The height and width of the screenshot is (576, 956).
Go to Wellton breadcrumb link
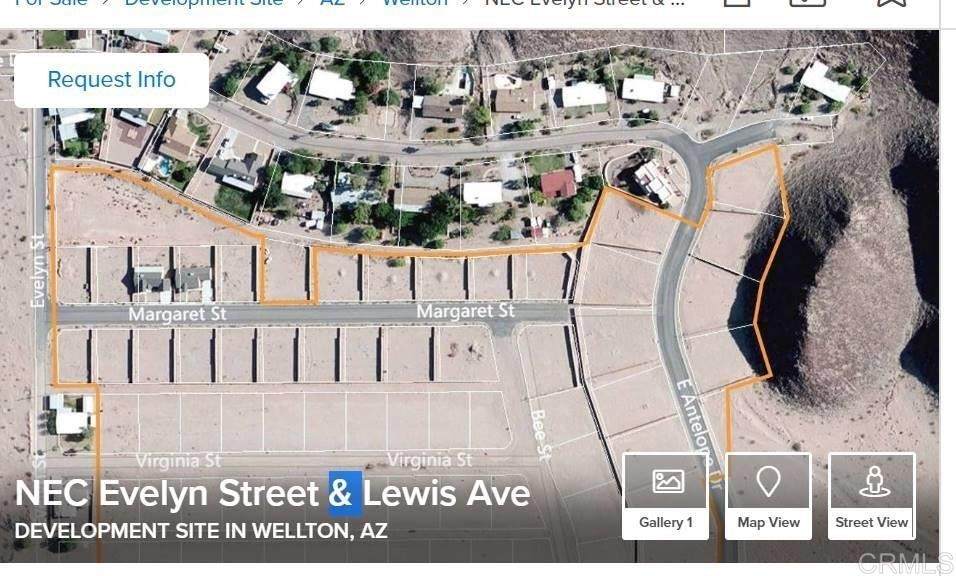[415, 3]
